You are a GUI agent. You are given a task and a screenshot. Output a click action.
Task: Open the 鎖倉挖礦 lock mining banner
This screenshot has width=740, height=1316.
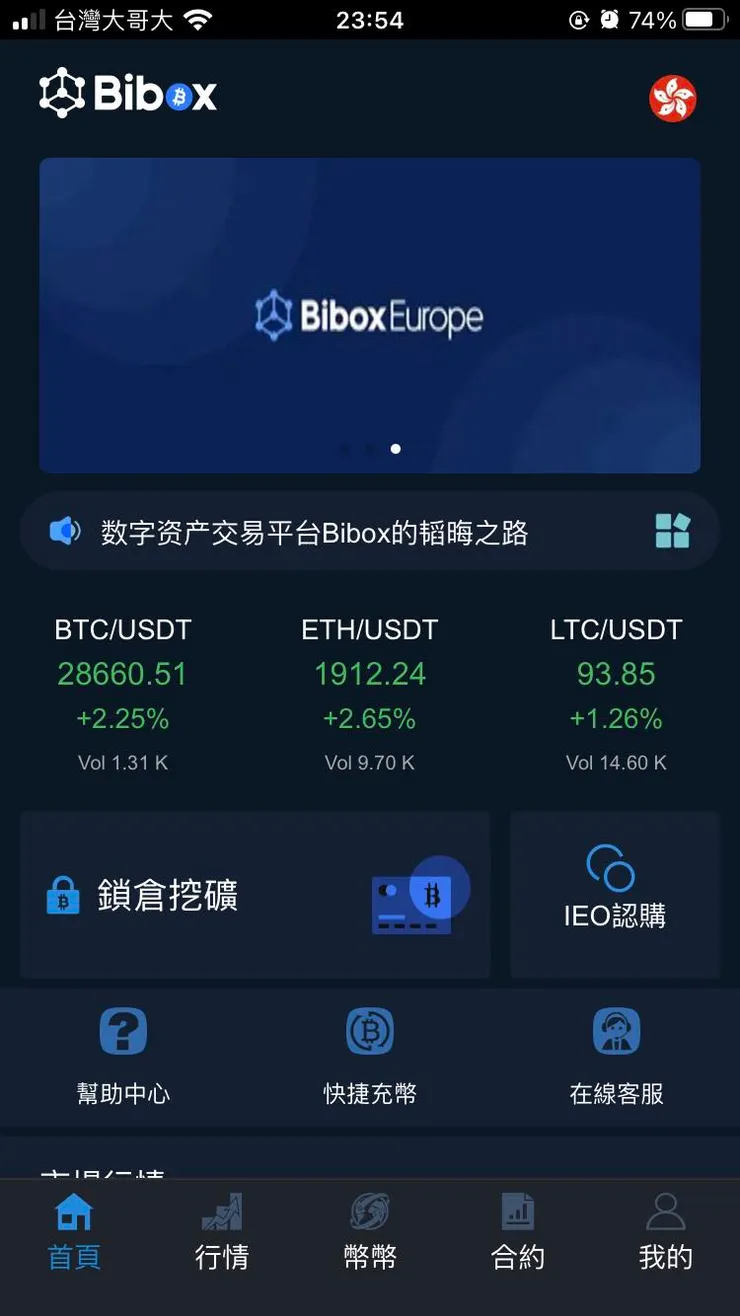click(x=255, y=893)
